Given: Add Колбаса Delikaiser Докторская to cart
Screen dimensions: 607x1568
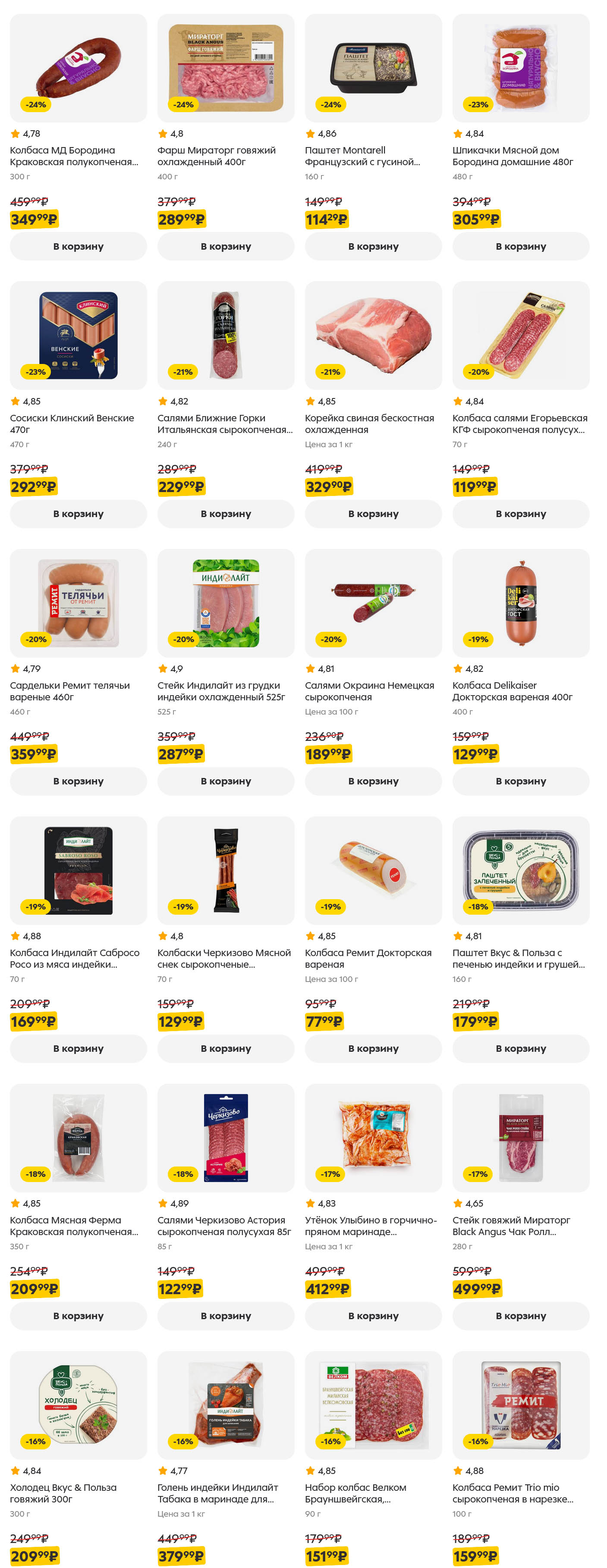Looking at the screenshot, I should tap(520, 781).
